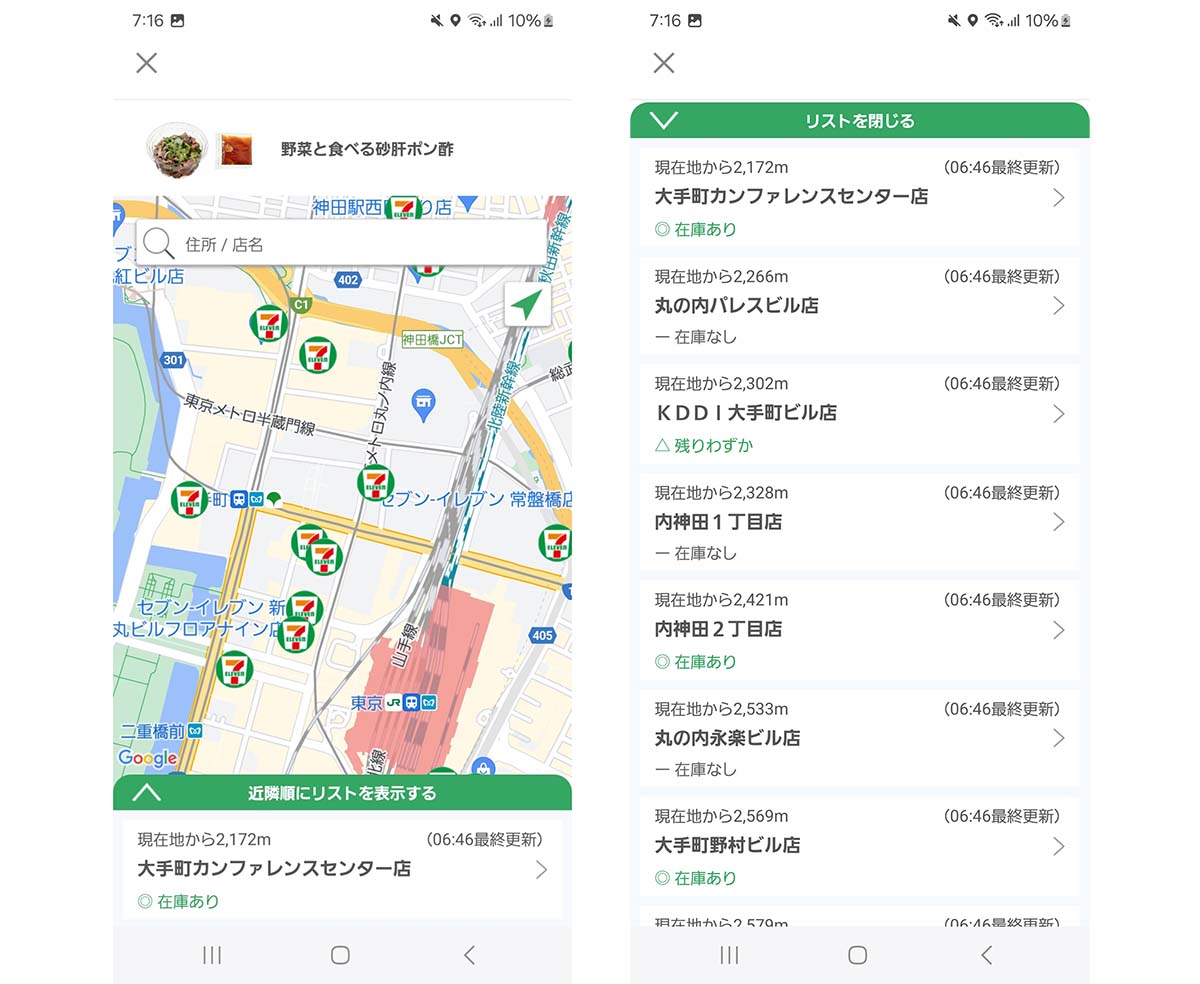
Task: Open the 丸の内パレスビル店 store row
Action: point(859,306)
